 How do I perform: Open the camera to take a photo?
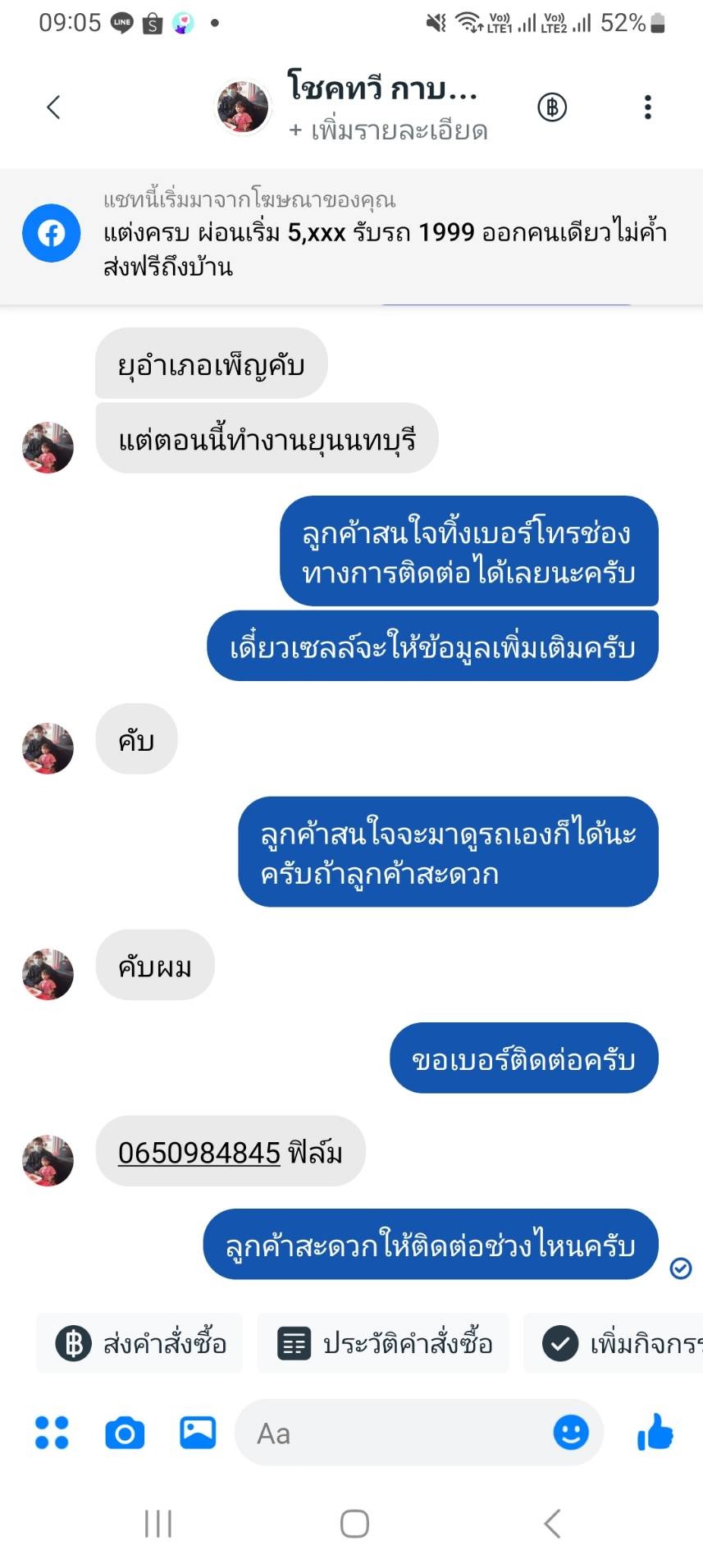(x=125, y=1433)
